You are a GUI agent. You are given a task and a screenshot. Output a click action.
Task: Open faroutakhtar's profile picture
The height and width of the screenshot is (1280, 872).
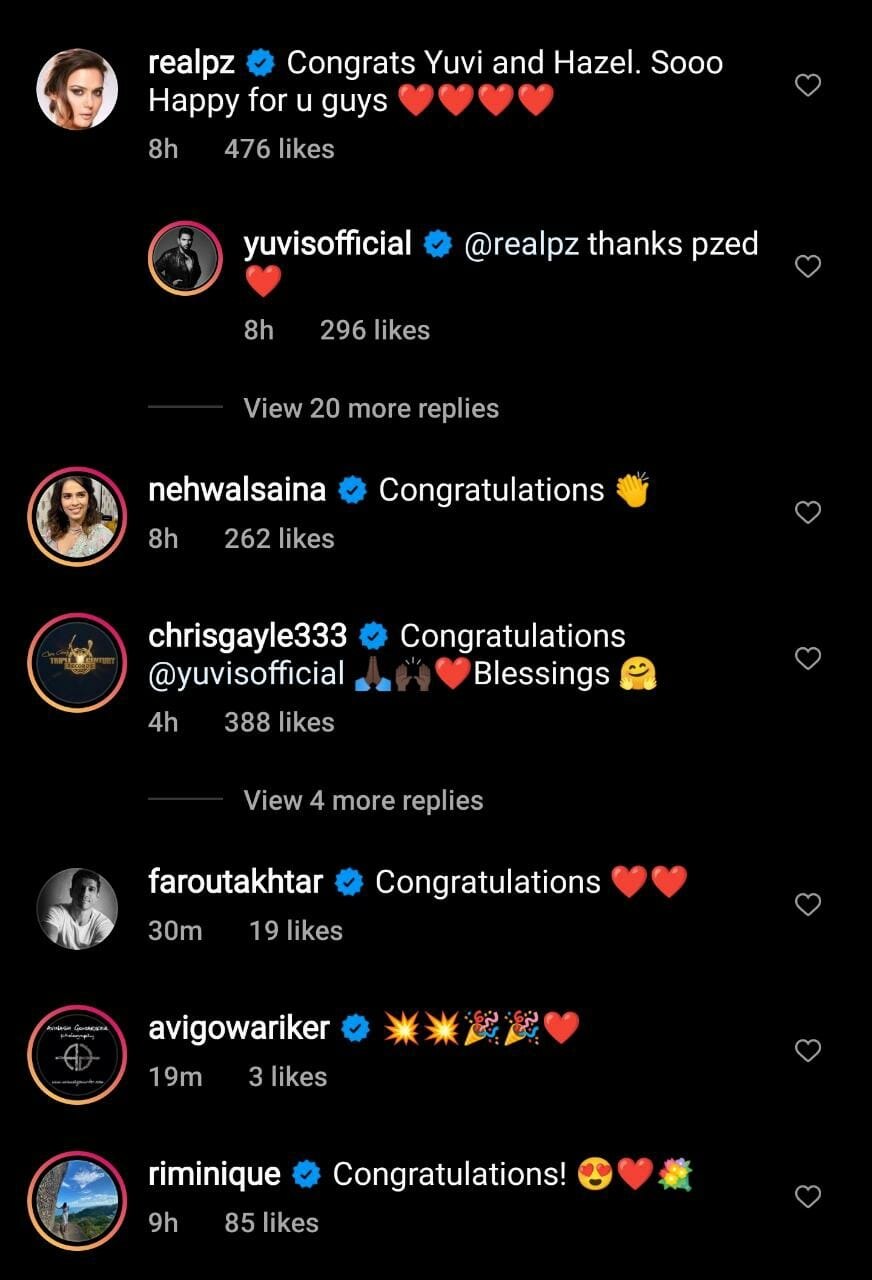77,908
